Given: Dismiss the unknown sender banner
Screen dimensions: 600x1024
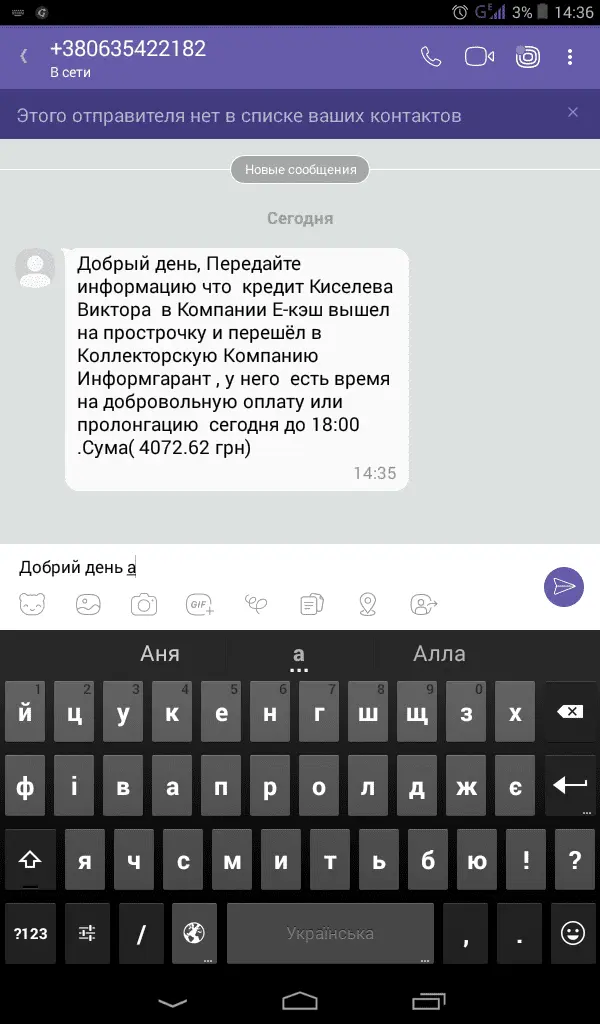Looking at the screenshot, I should pyautogui.click(x=573, y=113).
